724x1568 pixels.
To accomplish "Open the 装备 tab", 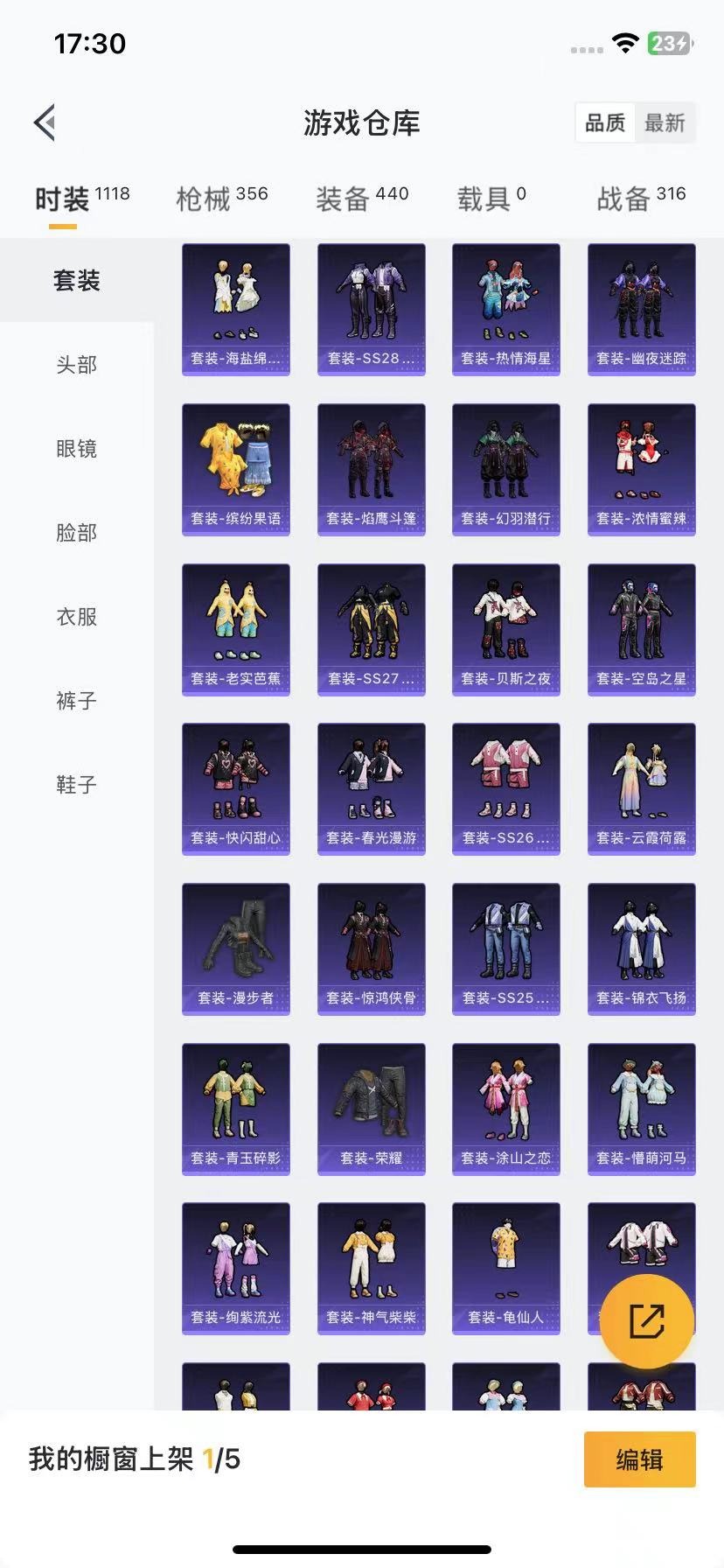I will (x=362, y=199).
